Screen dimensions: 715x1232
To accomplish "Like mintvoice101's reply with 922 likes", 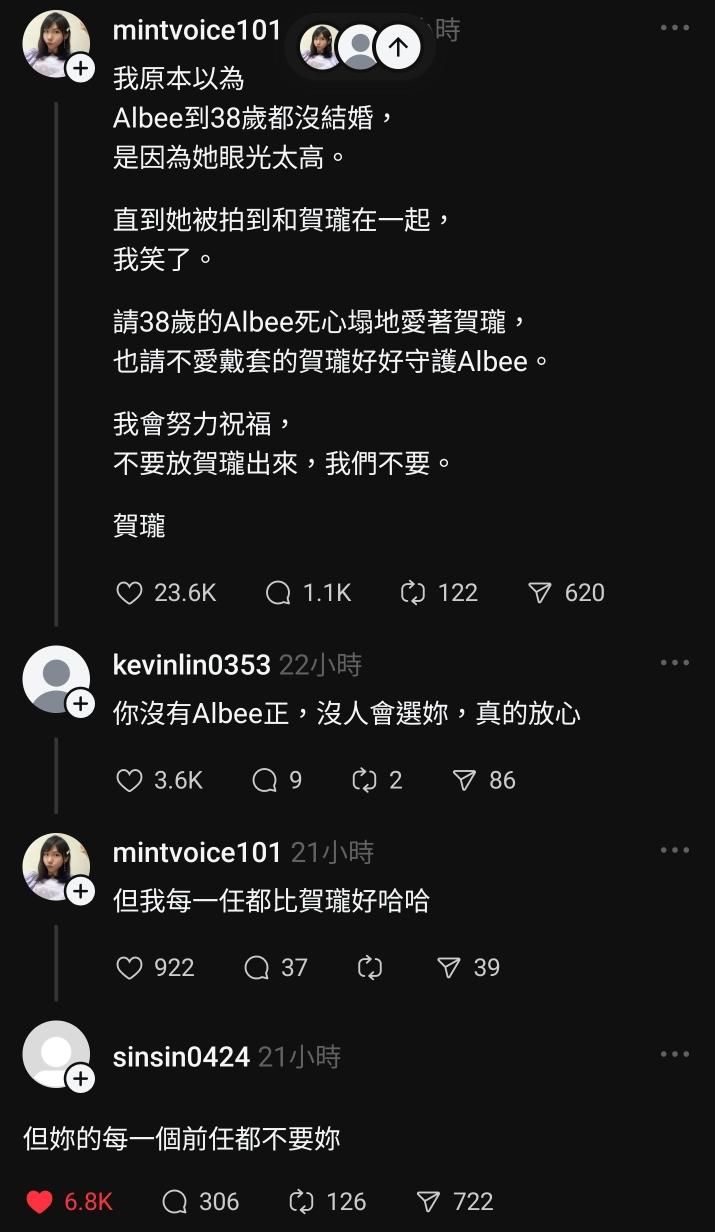I will pos(130,967).
